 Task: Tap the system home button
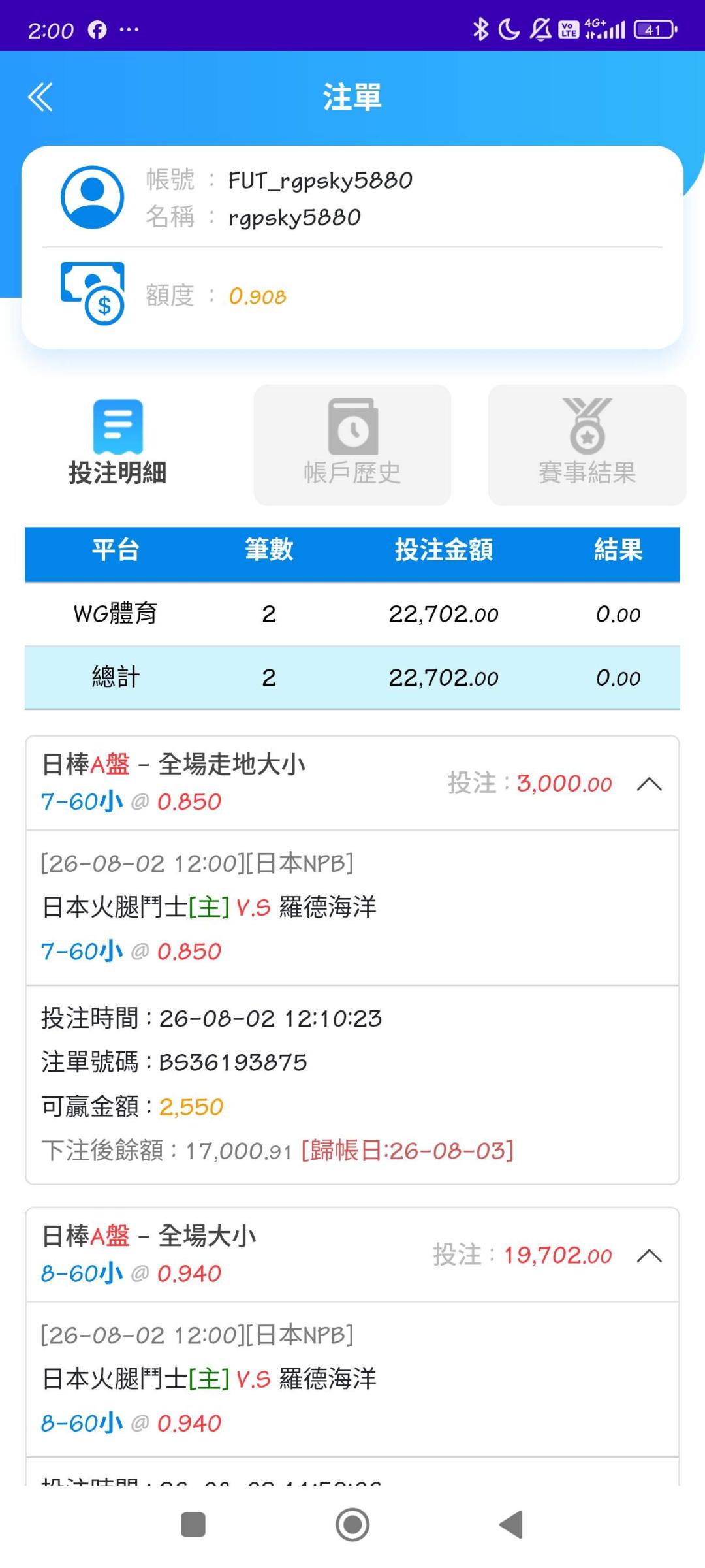pyautogui.click(x=352, y=1525)
